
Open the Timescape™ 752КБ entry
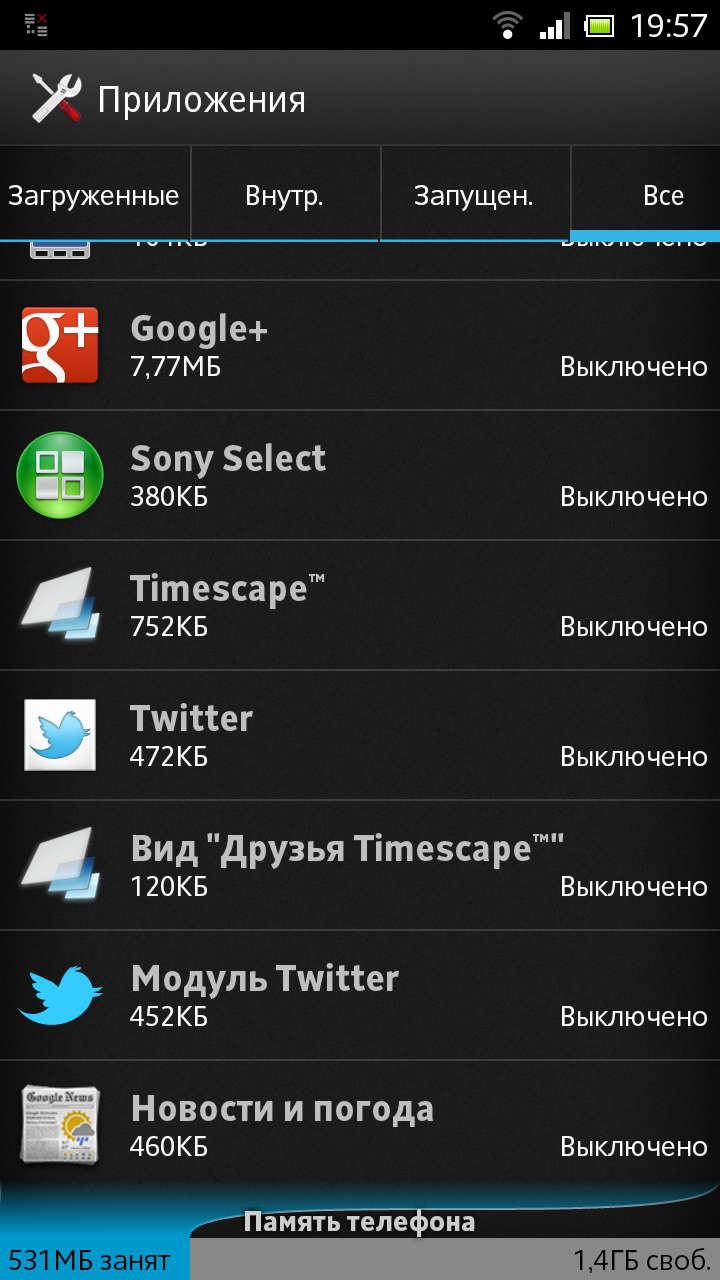pos(360,605)
